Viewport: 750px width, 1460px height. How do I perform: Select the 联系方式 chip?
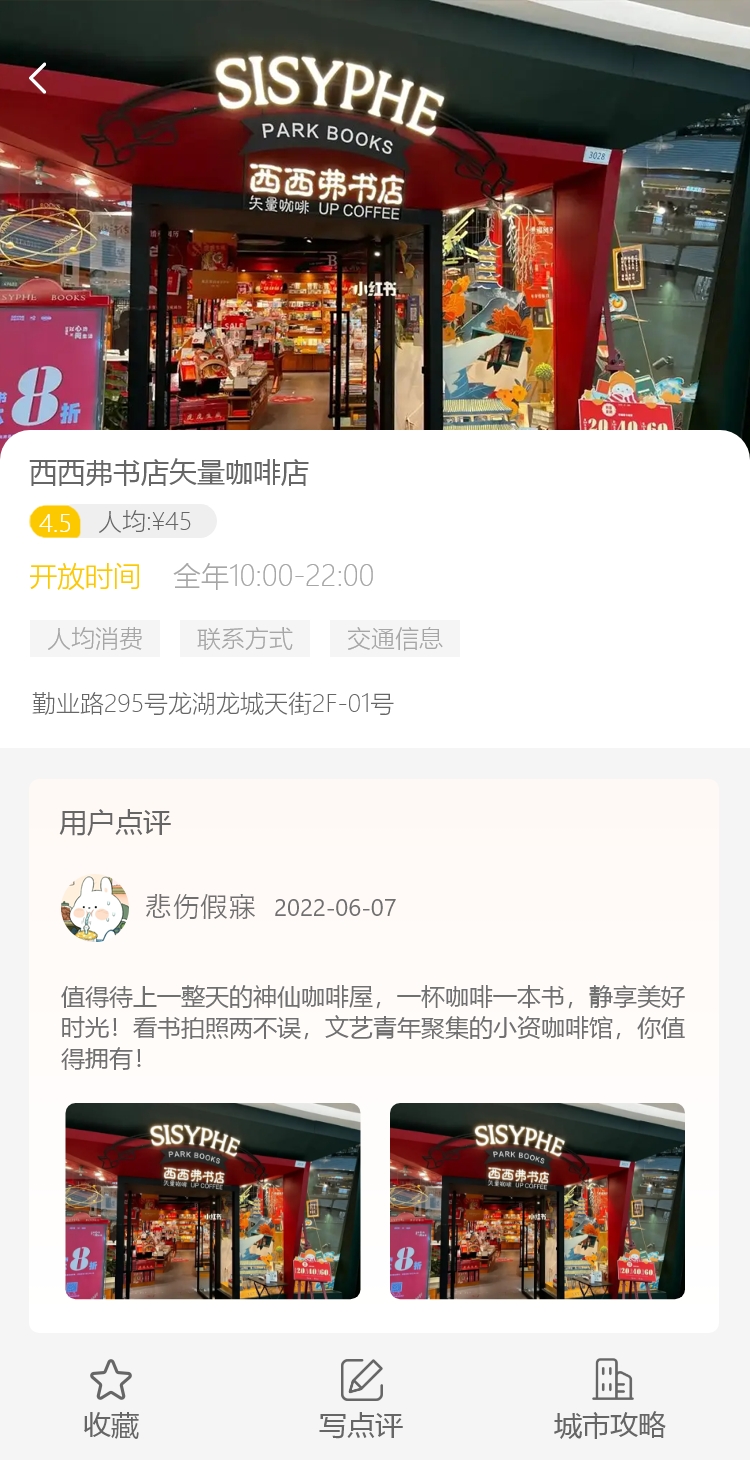(x=245, y=639)
